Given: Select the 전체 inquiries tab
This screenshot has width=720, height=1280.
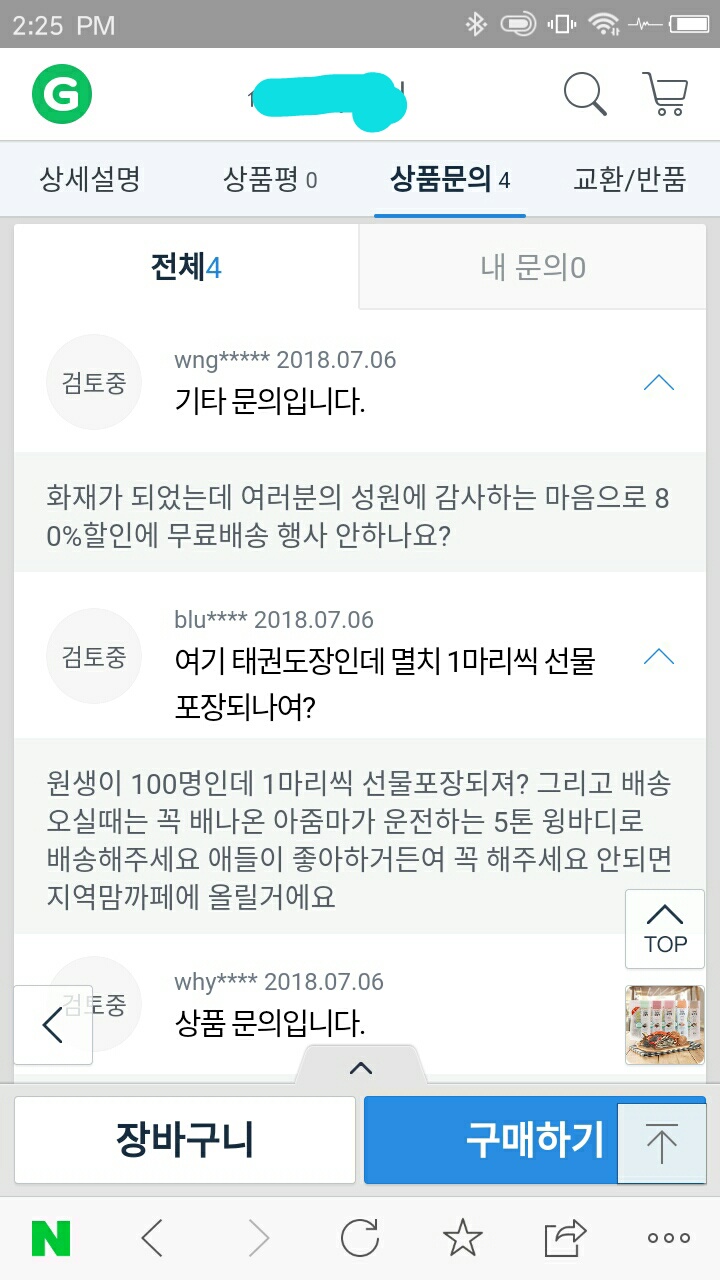Looking at the screenshot, I should (x=186, y=267).
